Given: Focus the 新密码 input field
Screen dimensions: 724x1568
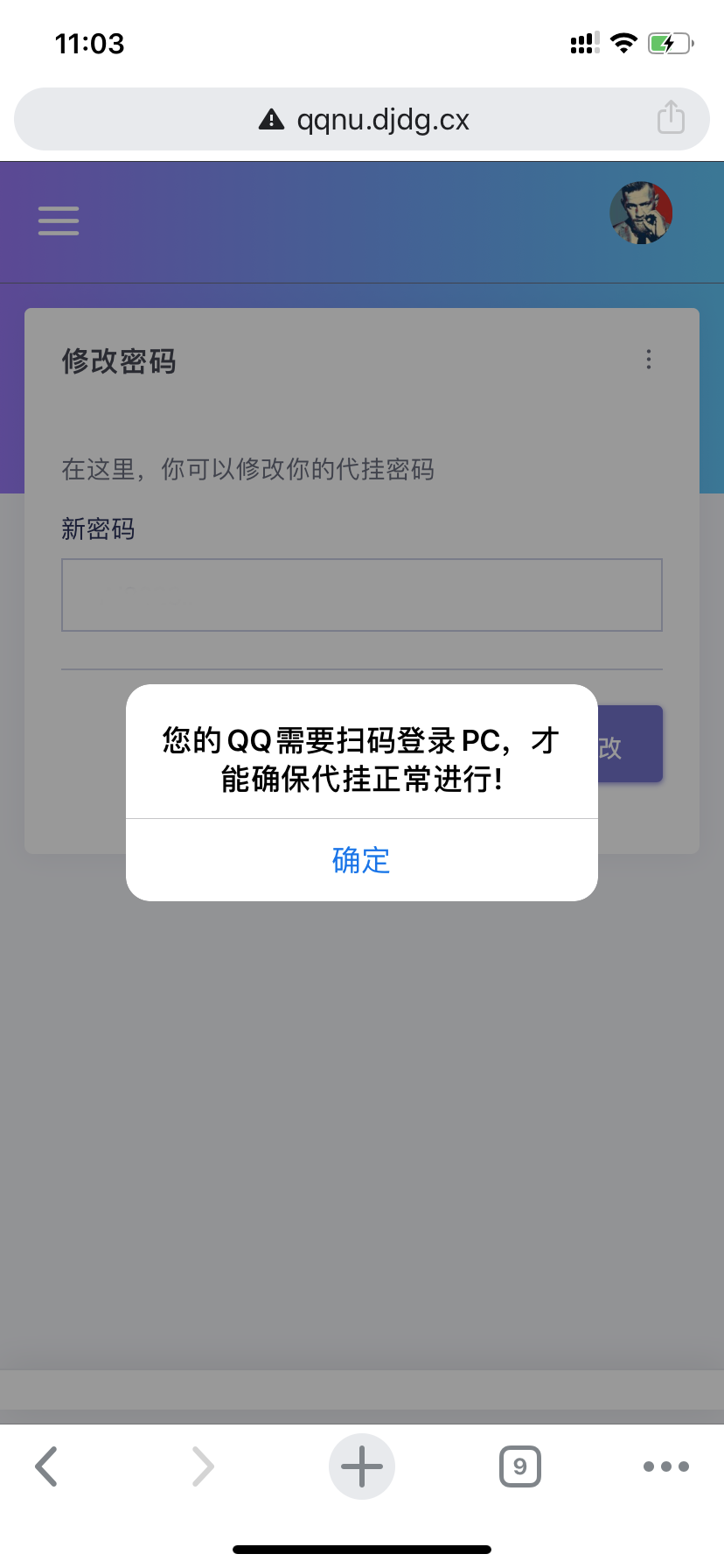Looking at the screenshot, I should 361,595.
